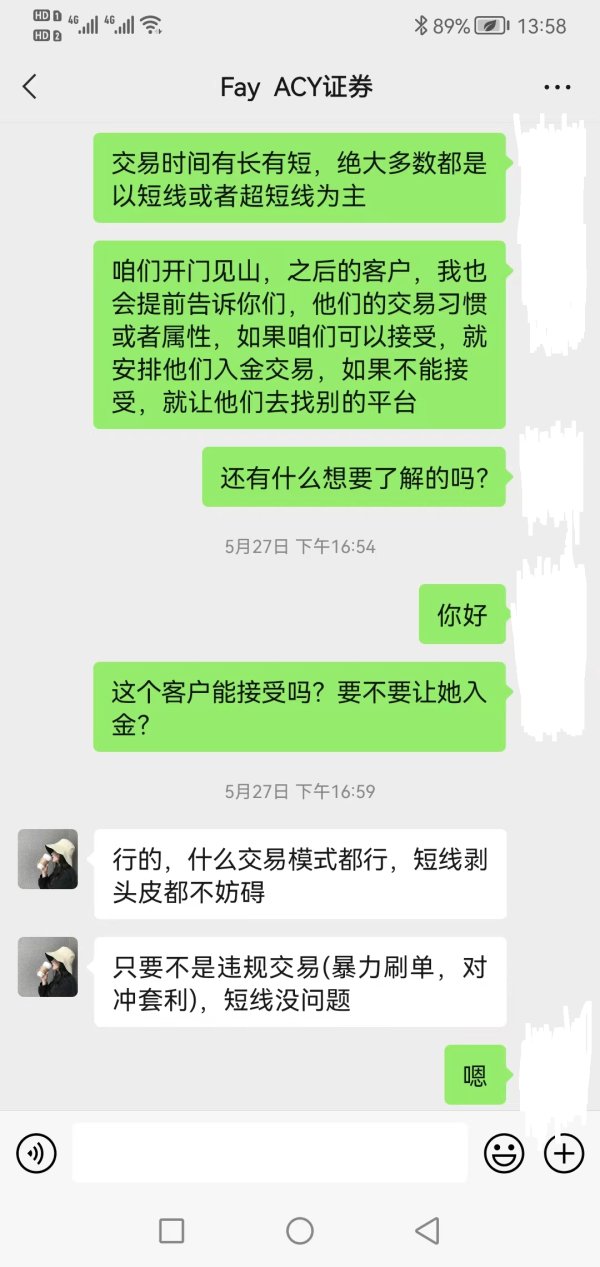Viewport: 600px width, 1267px height.
Task: Open Fay's avatar beside the 行的 message
Action: pyautogui.click(x=48, y=859)
